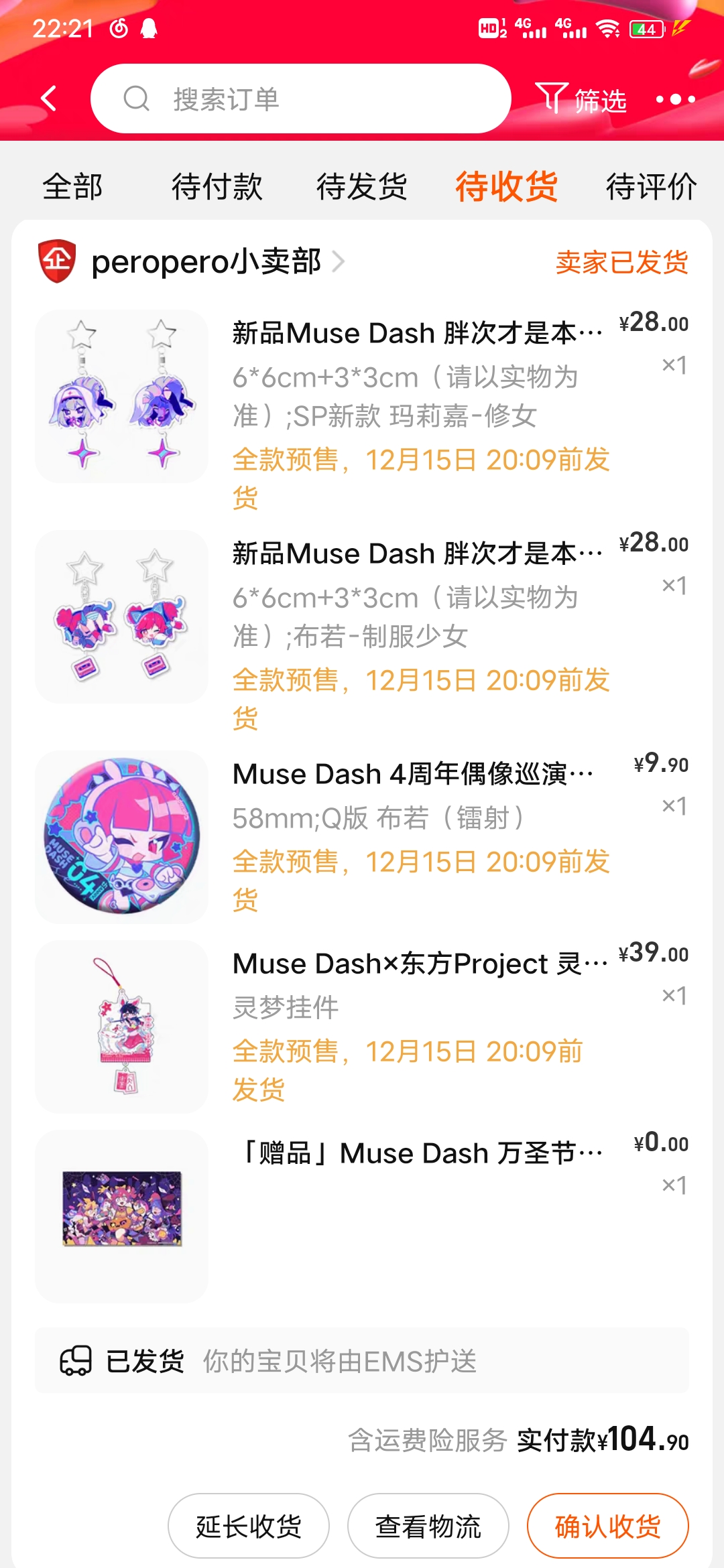Viewport: 724px width, 1568px height.
Task: Go back using the top arrow
Action: (48, 99)
